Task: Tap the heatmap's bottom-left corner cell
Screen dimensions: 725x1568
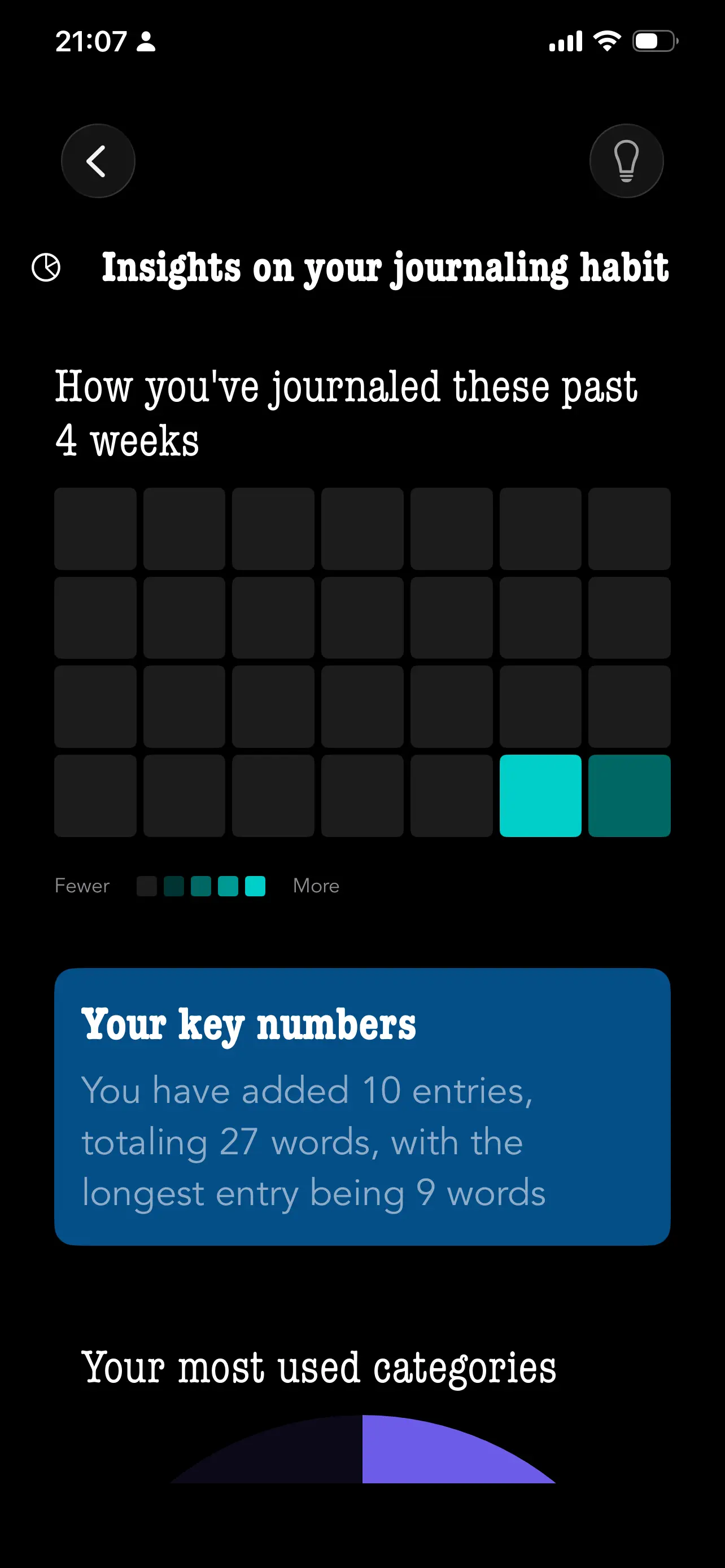Action: (x=95, y=795)
